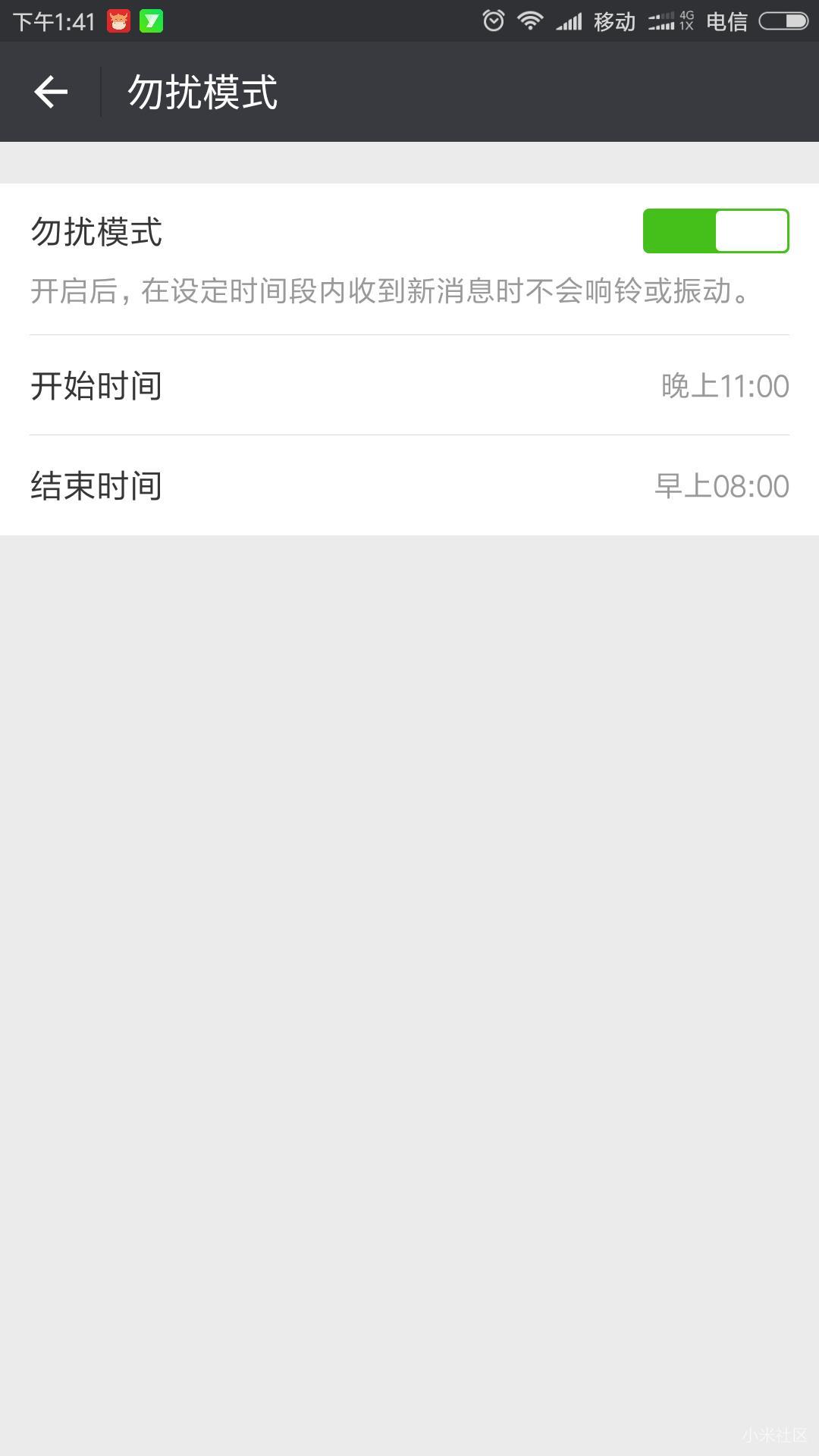819x1456 pixels.
Task: Tap the back arrow to return
Action: (50, 92)
